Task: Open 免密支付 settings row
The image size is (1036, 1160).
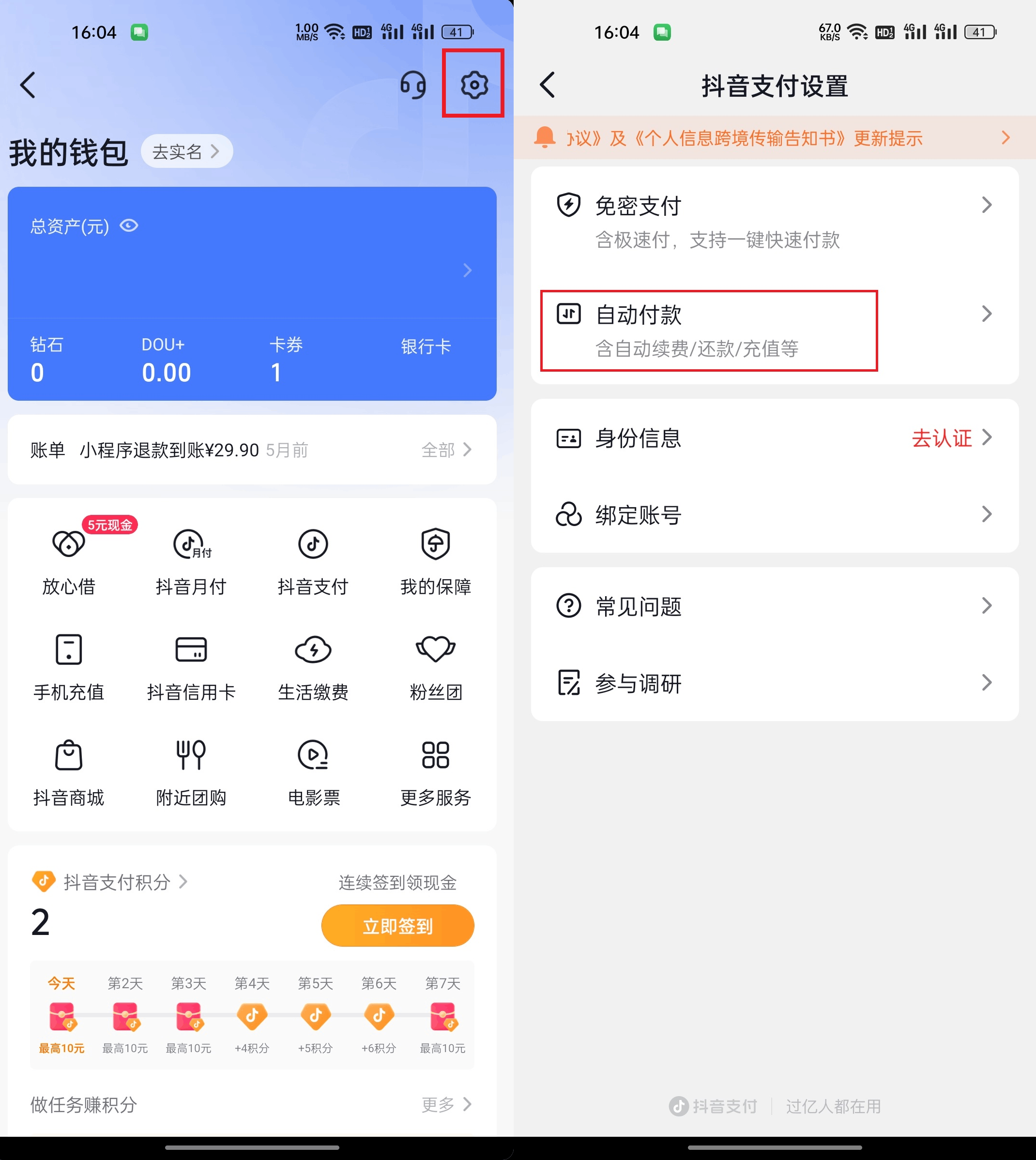Action: point(774,221)
